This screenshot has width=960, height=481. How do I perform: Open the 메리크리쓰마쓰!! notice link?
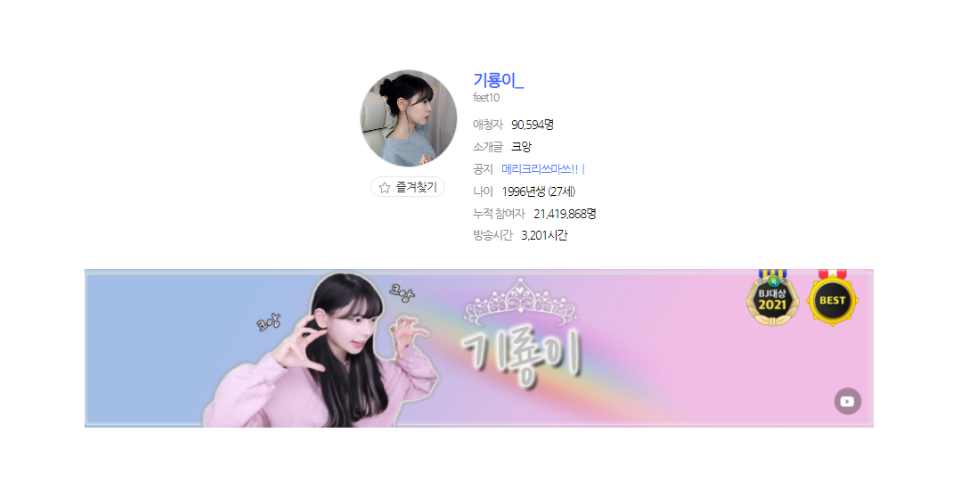[540, 169]
